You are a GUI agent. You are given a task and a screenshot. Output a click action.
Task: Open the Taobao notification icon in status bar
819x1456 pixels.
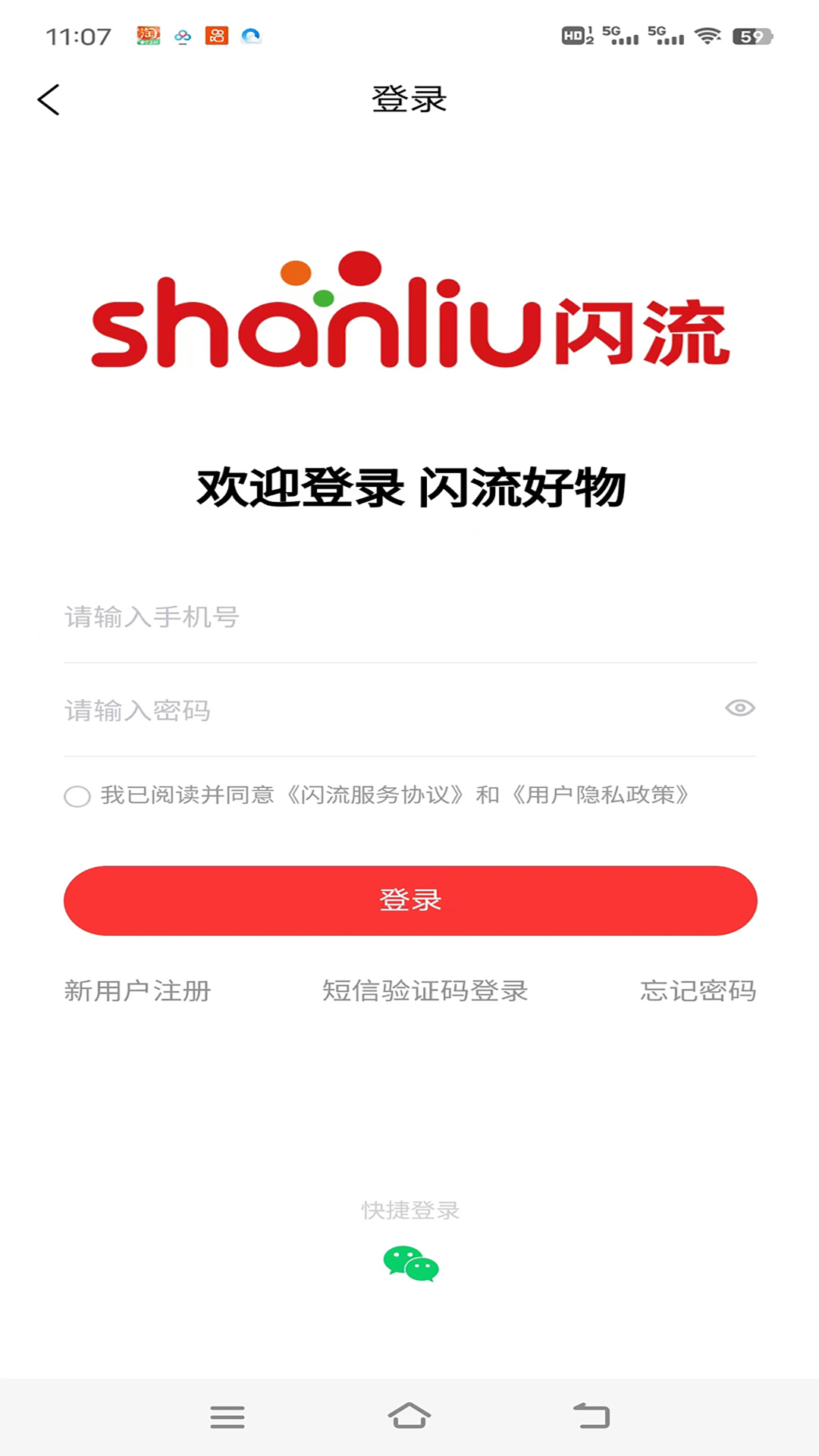(148, 34)
